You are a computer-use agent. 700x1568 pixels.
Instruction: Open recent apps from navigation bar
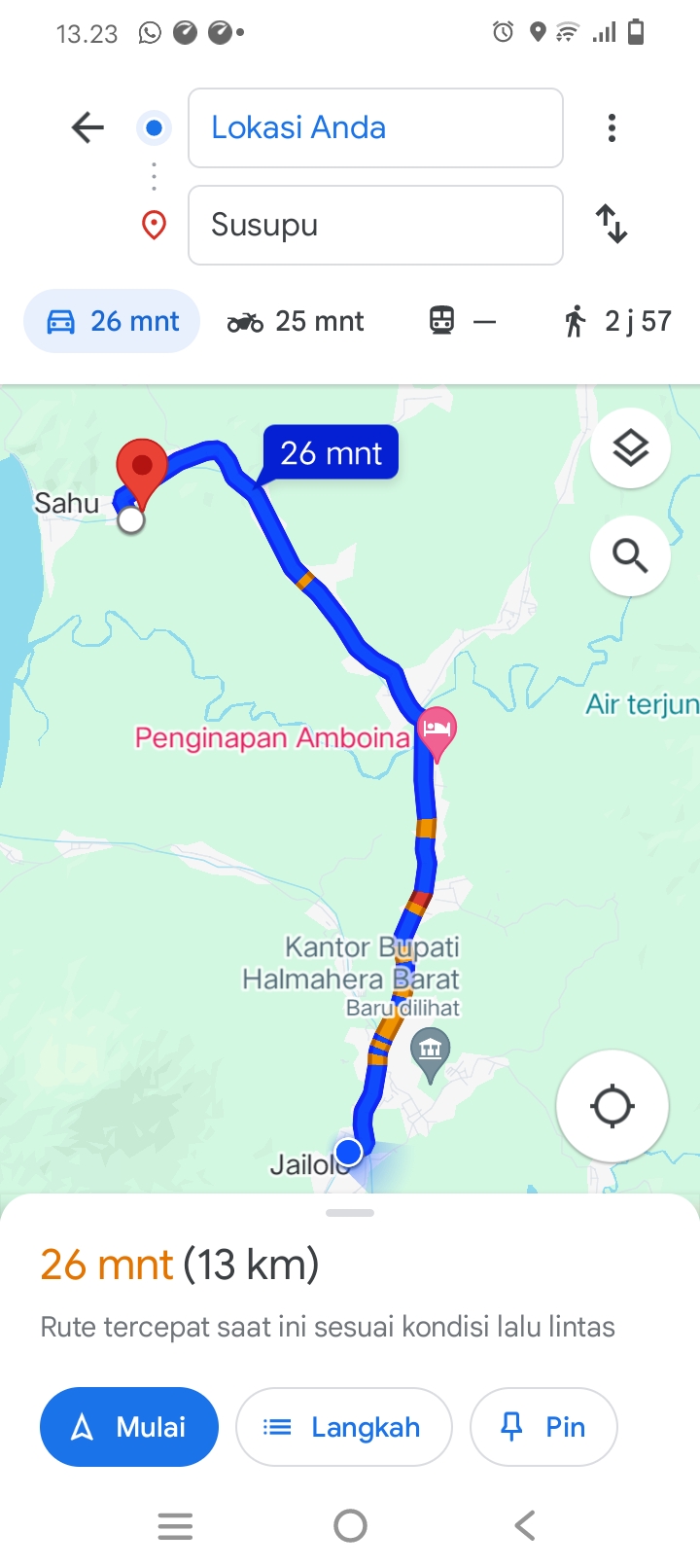pyautogui.click(x=175, y=1526)
